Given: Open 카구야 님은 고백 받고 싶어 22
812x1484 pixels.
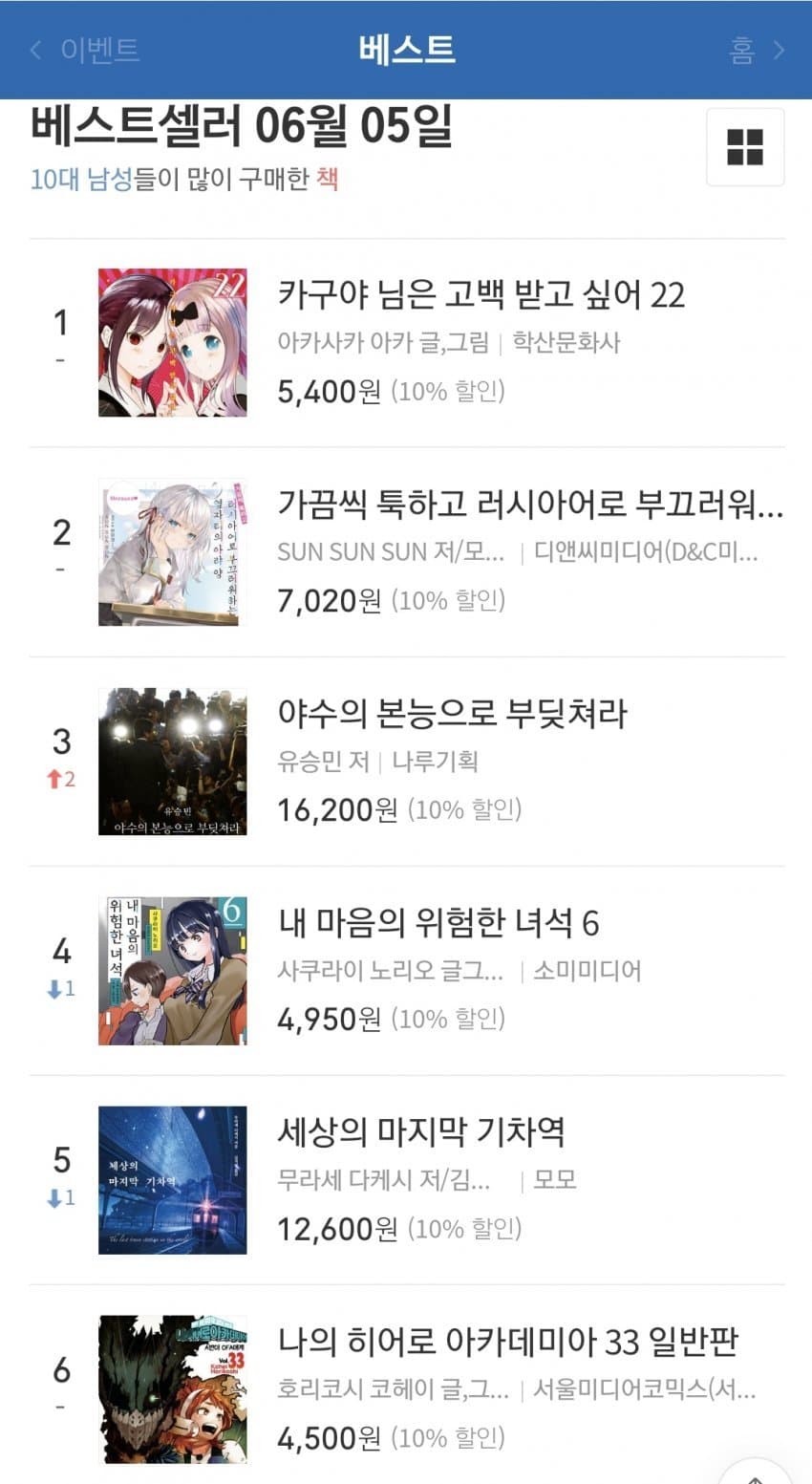Looking at the screenshot, I should pos(481,294).
